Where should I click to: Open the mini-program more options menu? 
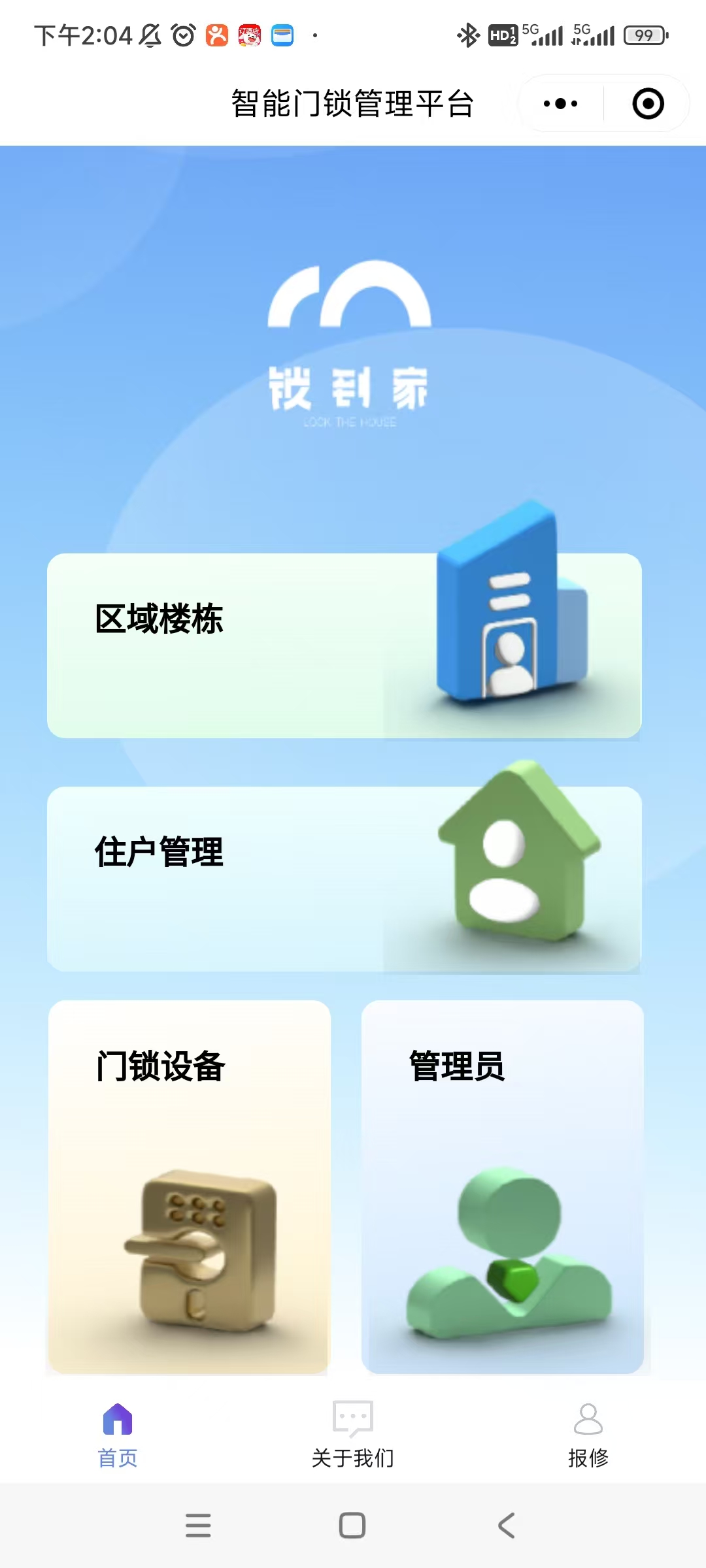click(x=559, y=103)
